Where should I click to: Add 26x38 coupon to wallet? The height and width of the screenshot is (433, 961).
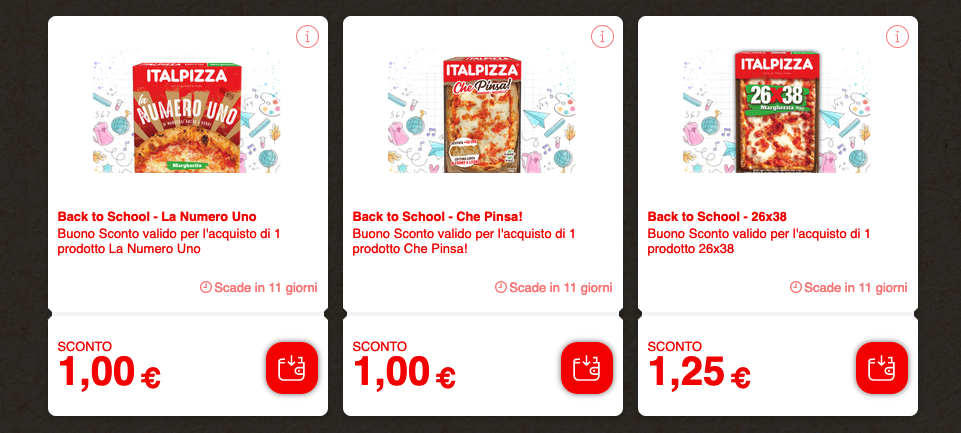pos(881,367)
